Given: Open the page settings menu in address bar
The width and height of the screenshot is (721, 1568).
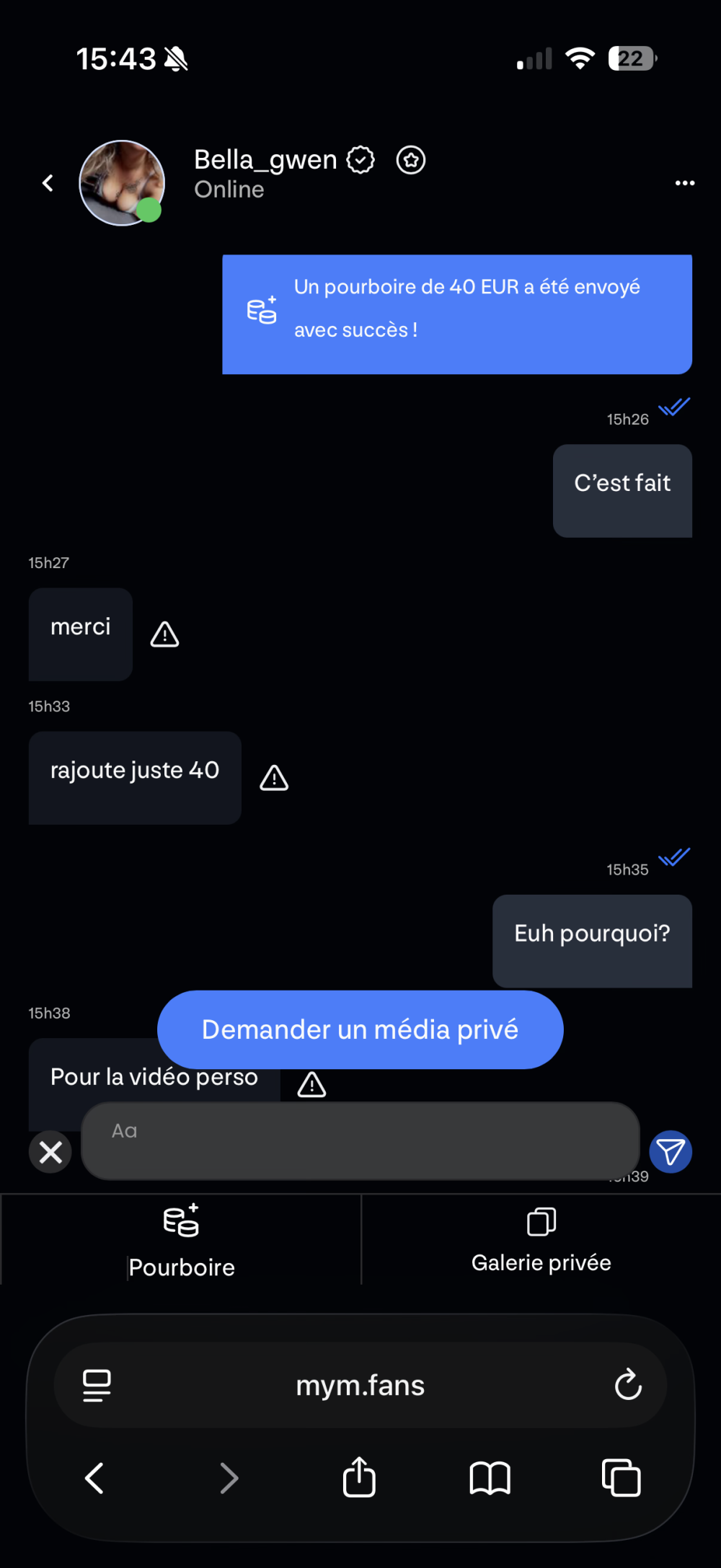Looking at the screenshot, I should point(97,1385).
